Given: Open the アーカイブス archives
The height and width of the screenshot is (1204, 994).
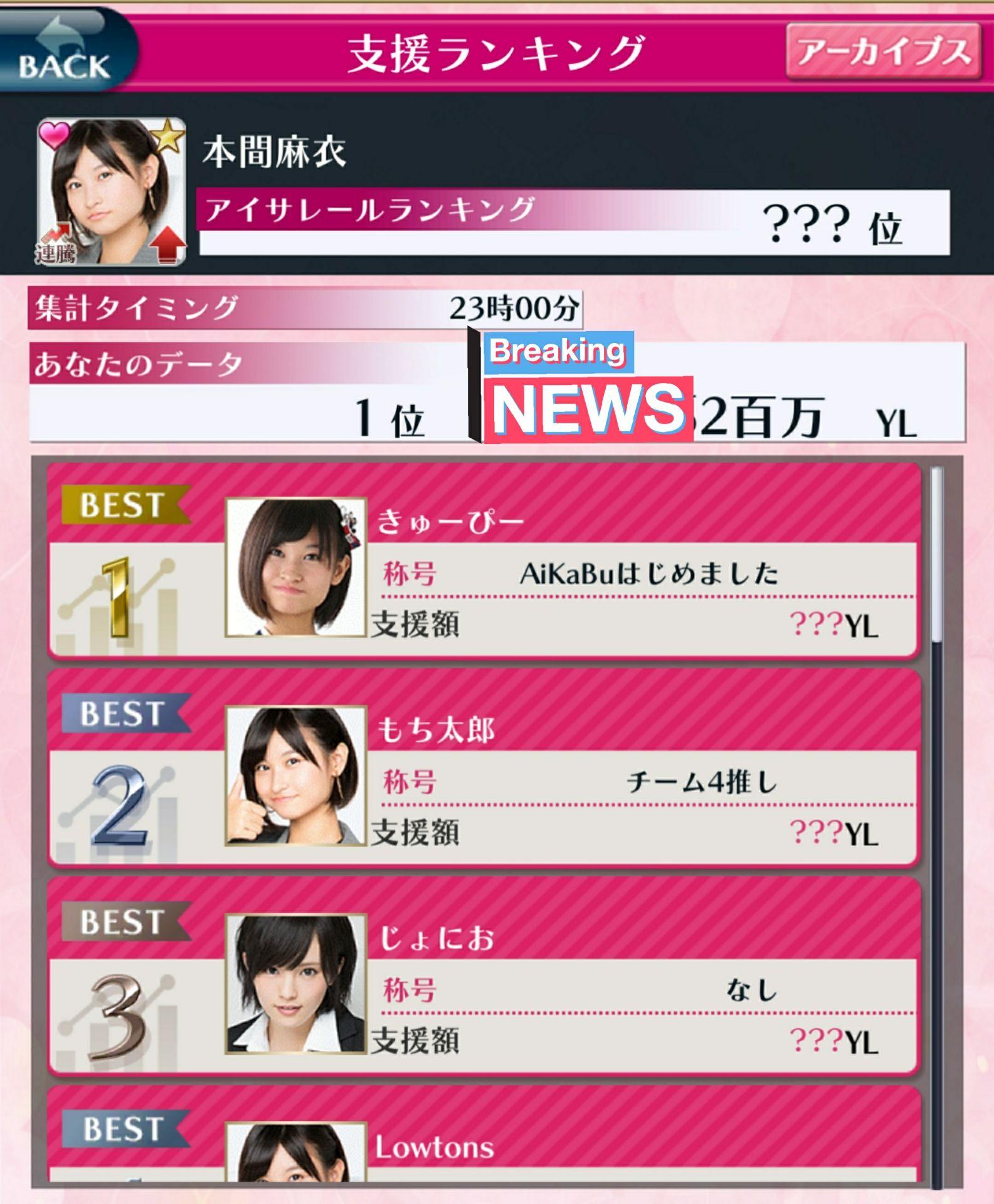Looking at the screenshot, I should [883, 51].
